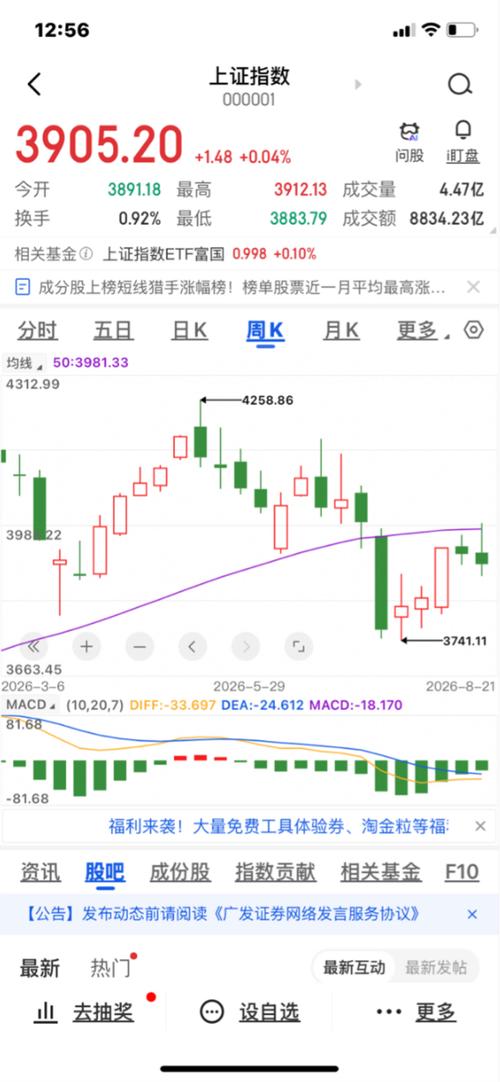The image size is (500, 1082).
Task: Open the search magnifier icon
Action: (x=459, y=84)
